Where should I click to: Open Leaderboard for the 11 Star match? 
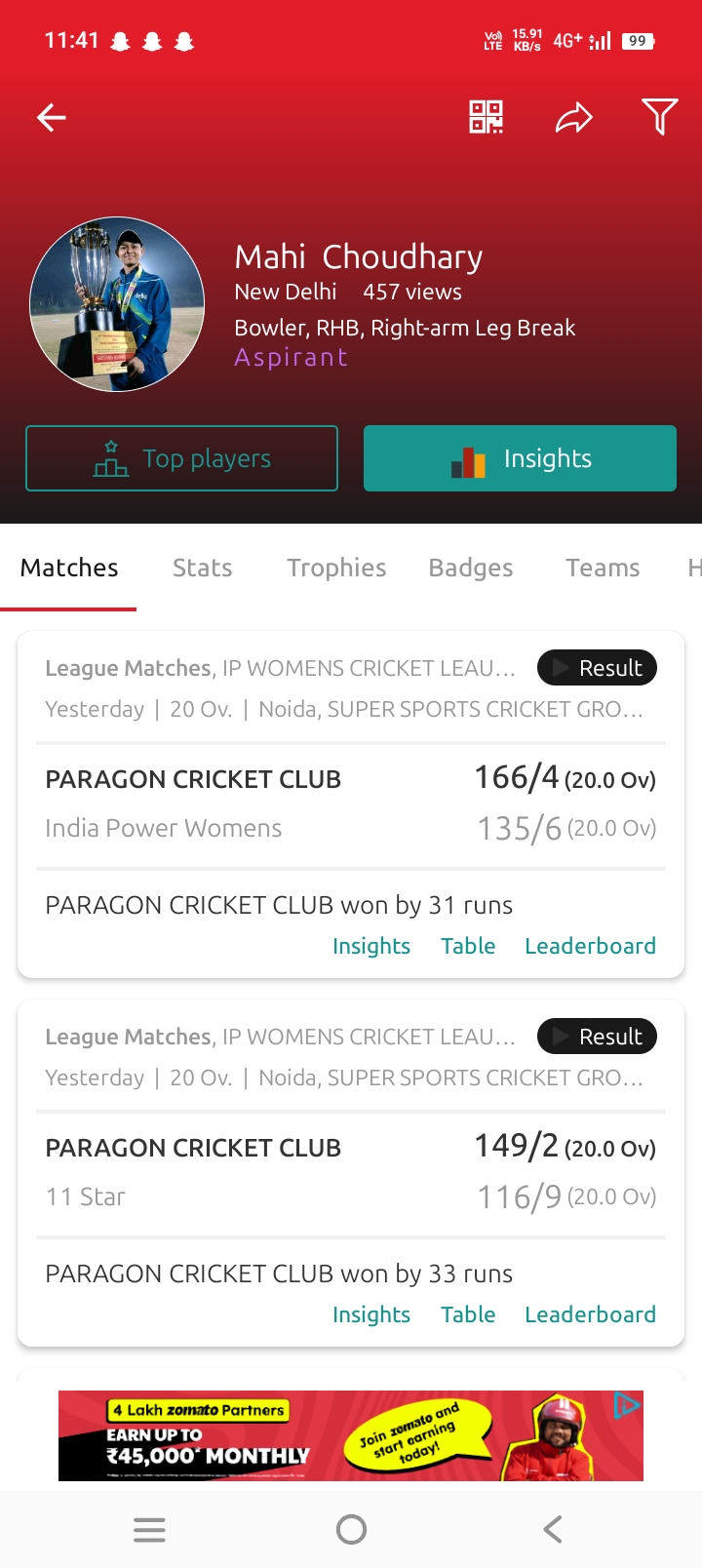pyautogui.click(x=590, y=1314)
